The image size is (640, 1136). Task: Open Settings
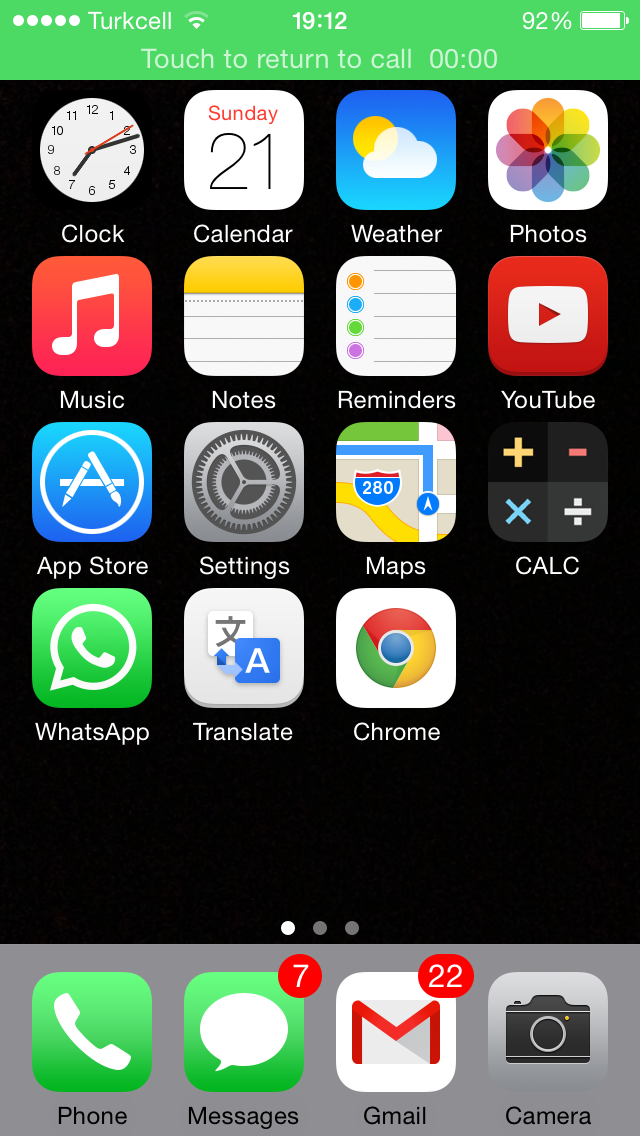click(x=244, y=482)
